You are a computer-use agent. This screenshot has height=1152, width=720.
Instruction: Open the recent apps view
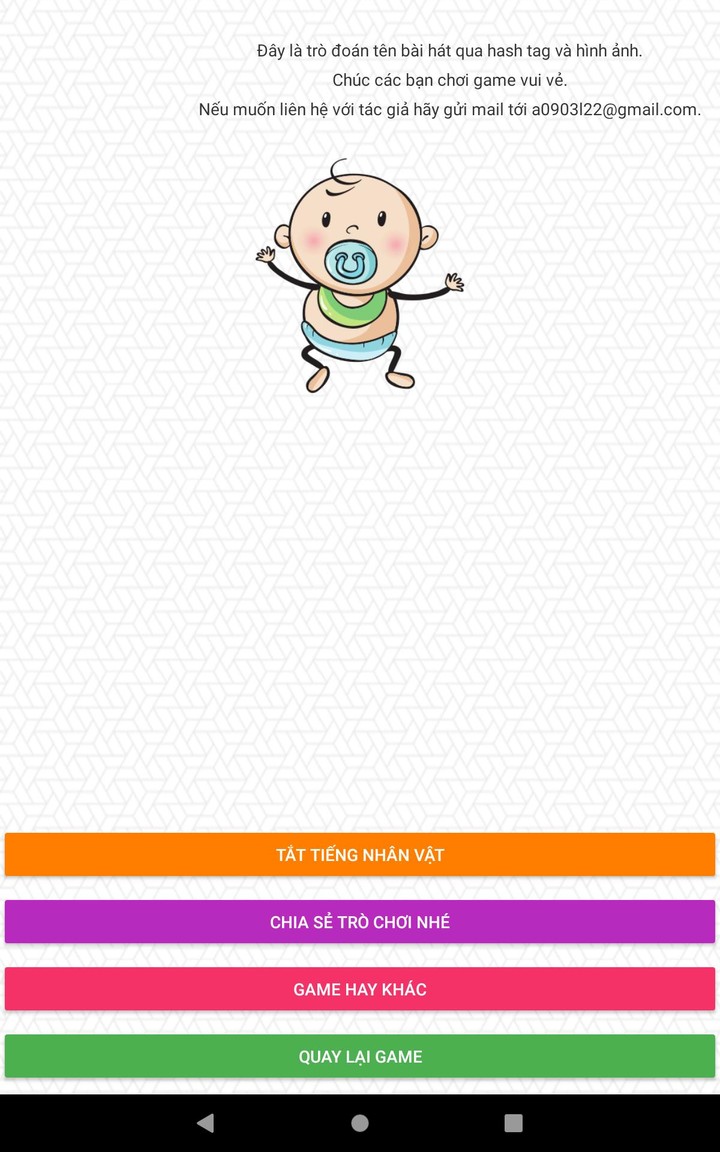click(513, 1123)
